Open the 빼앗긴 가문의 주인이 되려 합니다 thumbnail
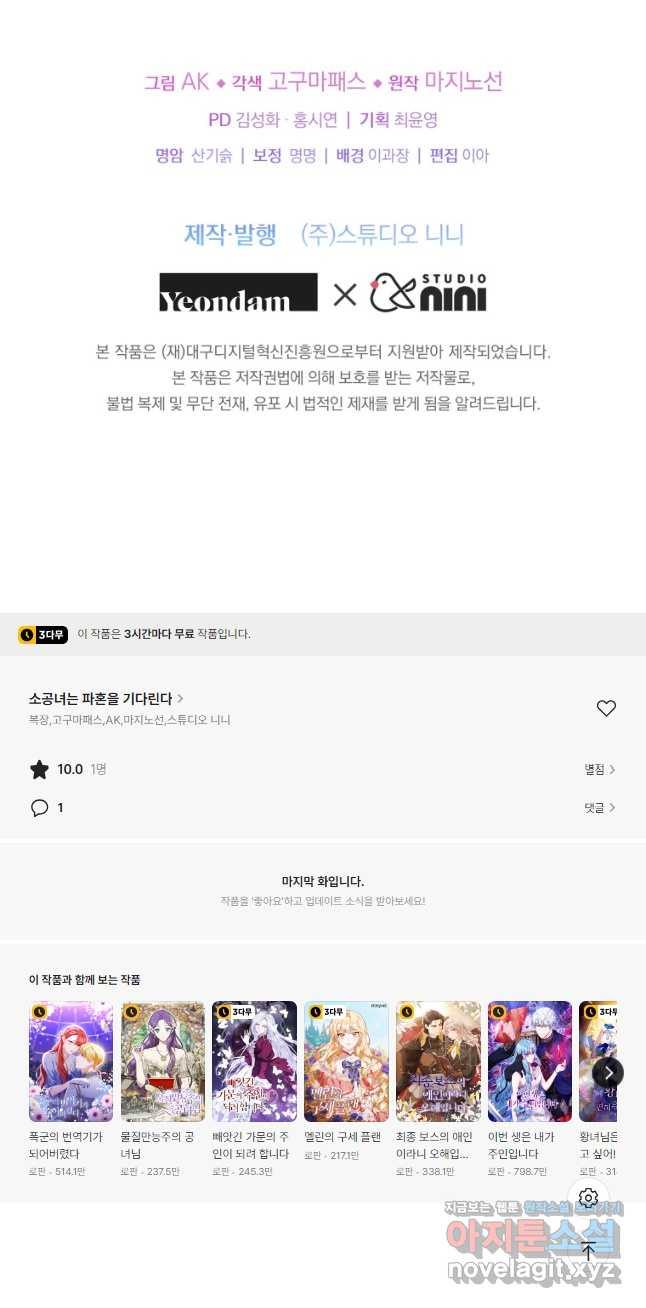 254,1061
